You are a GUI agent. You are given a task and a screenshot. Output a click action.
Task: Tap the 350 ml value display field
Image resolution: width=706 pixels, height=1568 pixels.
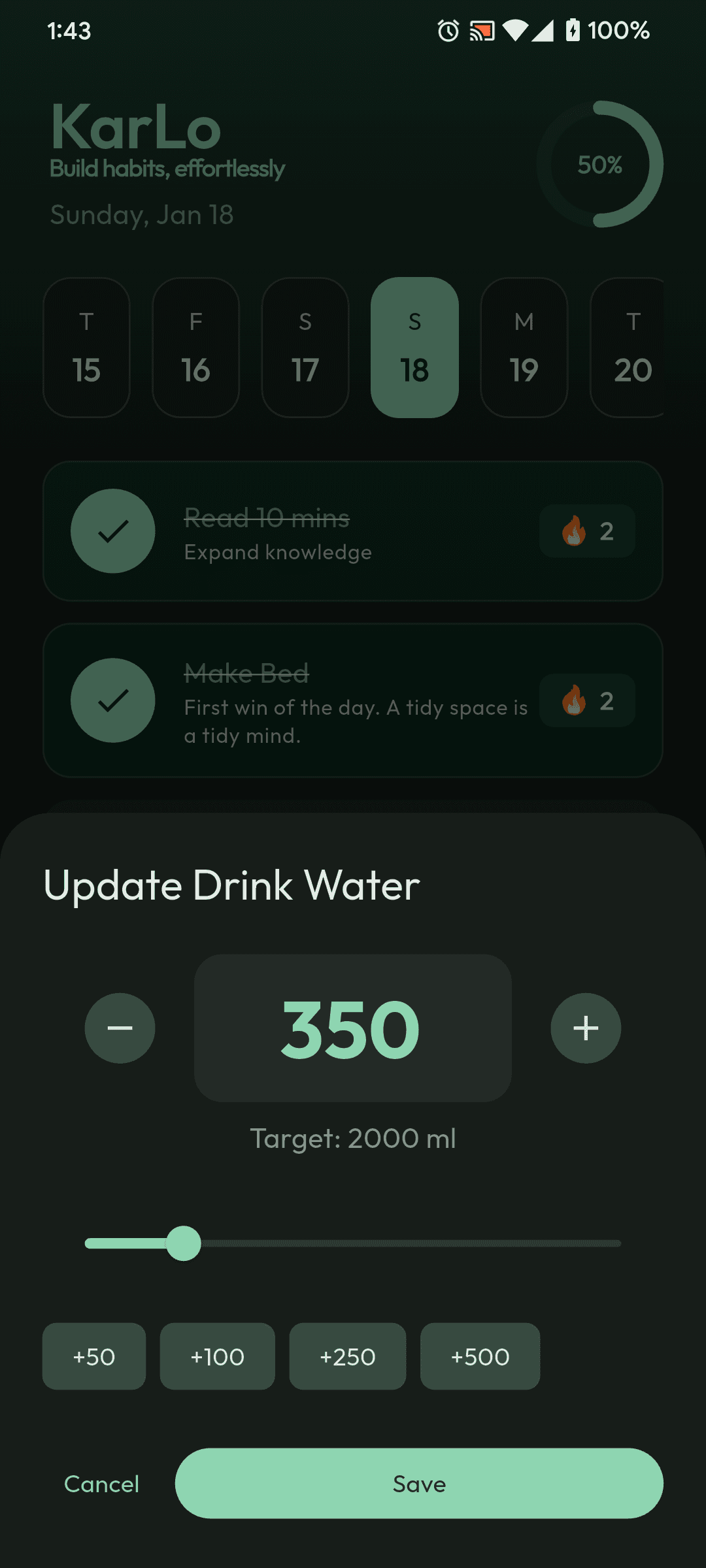click(352, 1028)
